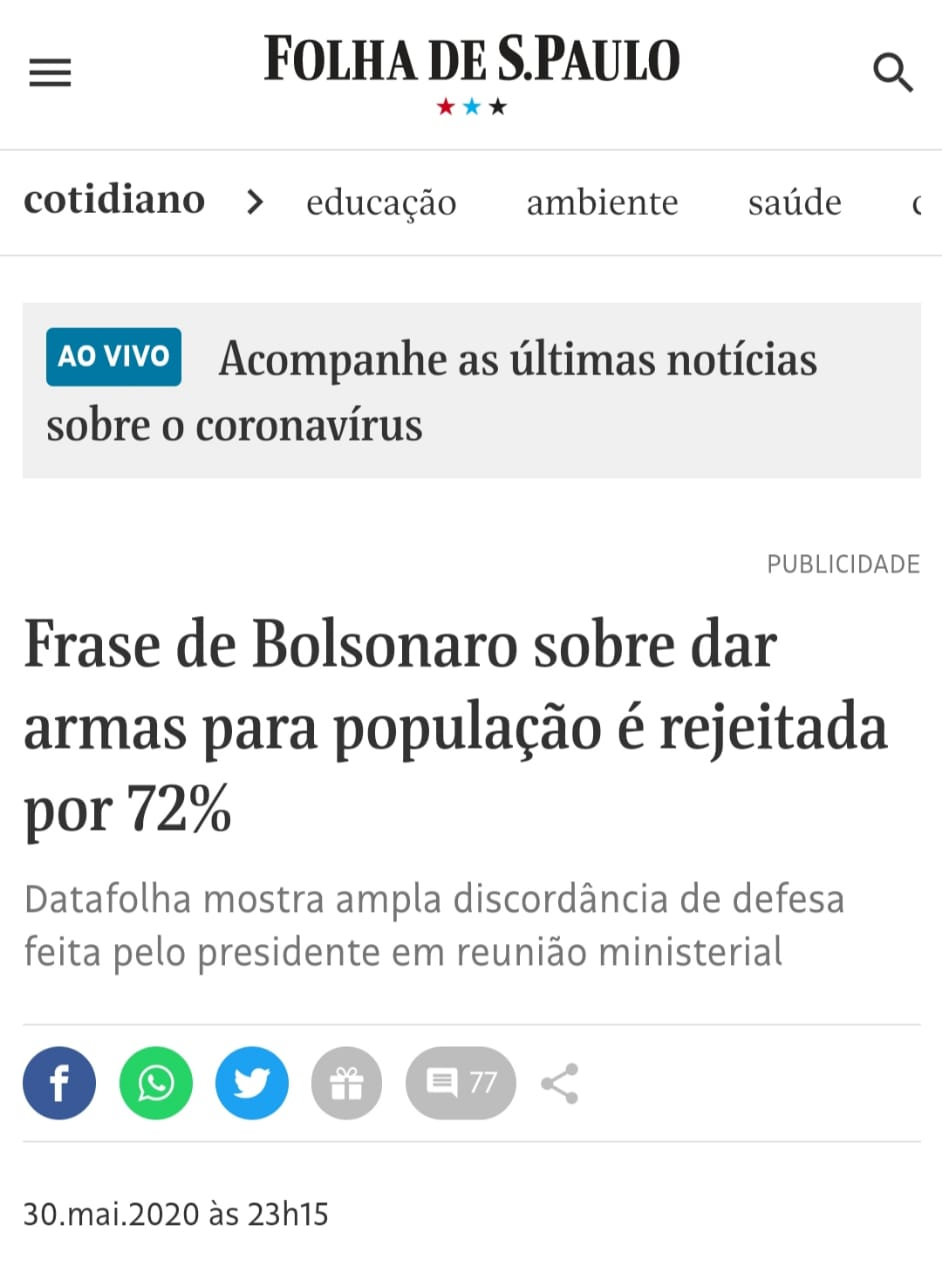Image resolution: width=942 pixels, height=1280 pixels.
Task: Switch to ambiente section
Action: click(602, 203)
